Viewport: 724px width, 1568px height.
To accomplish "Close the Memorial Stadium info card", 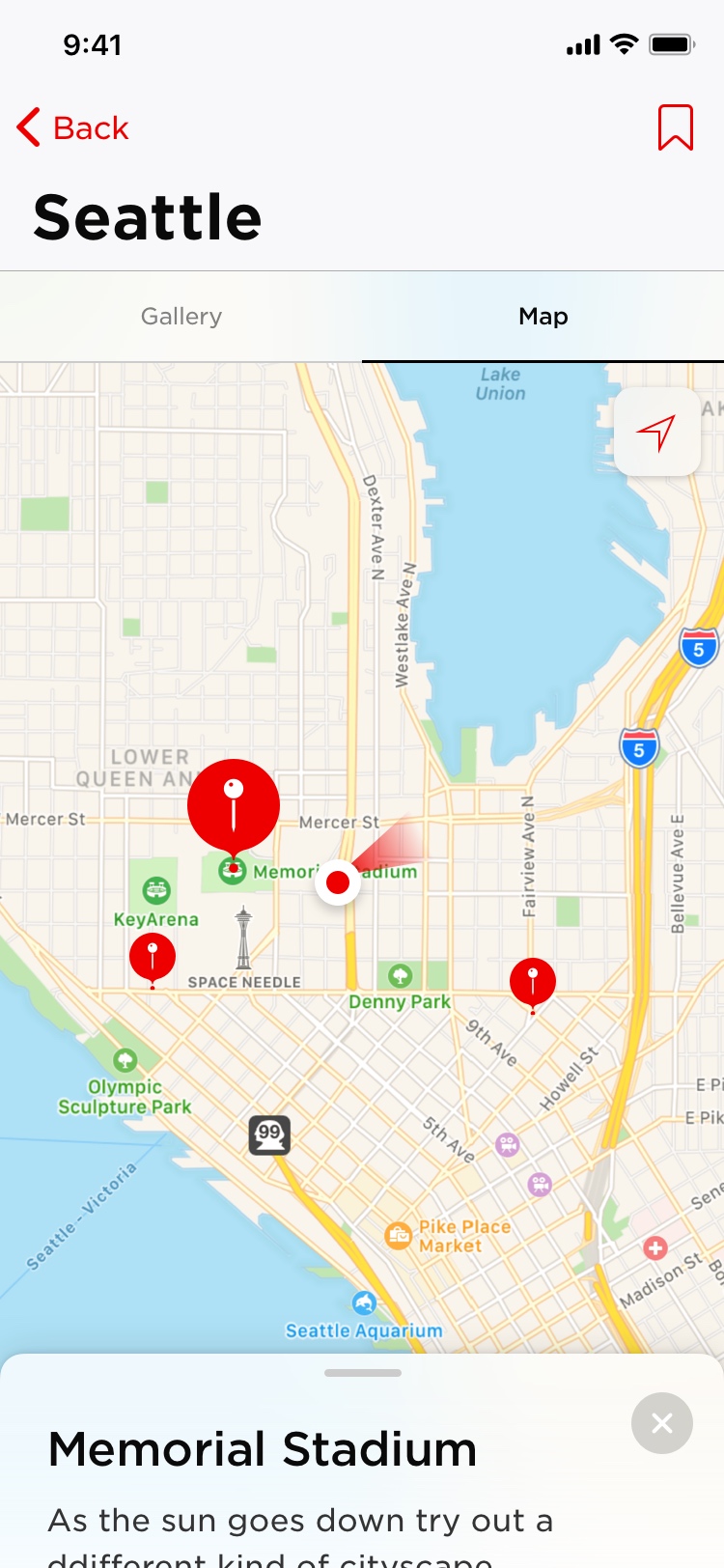I will click(662, 1423).
